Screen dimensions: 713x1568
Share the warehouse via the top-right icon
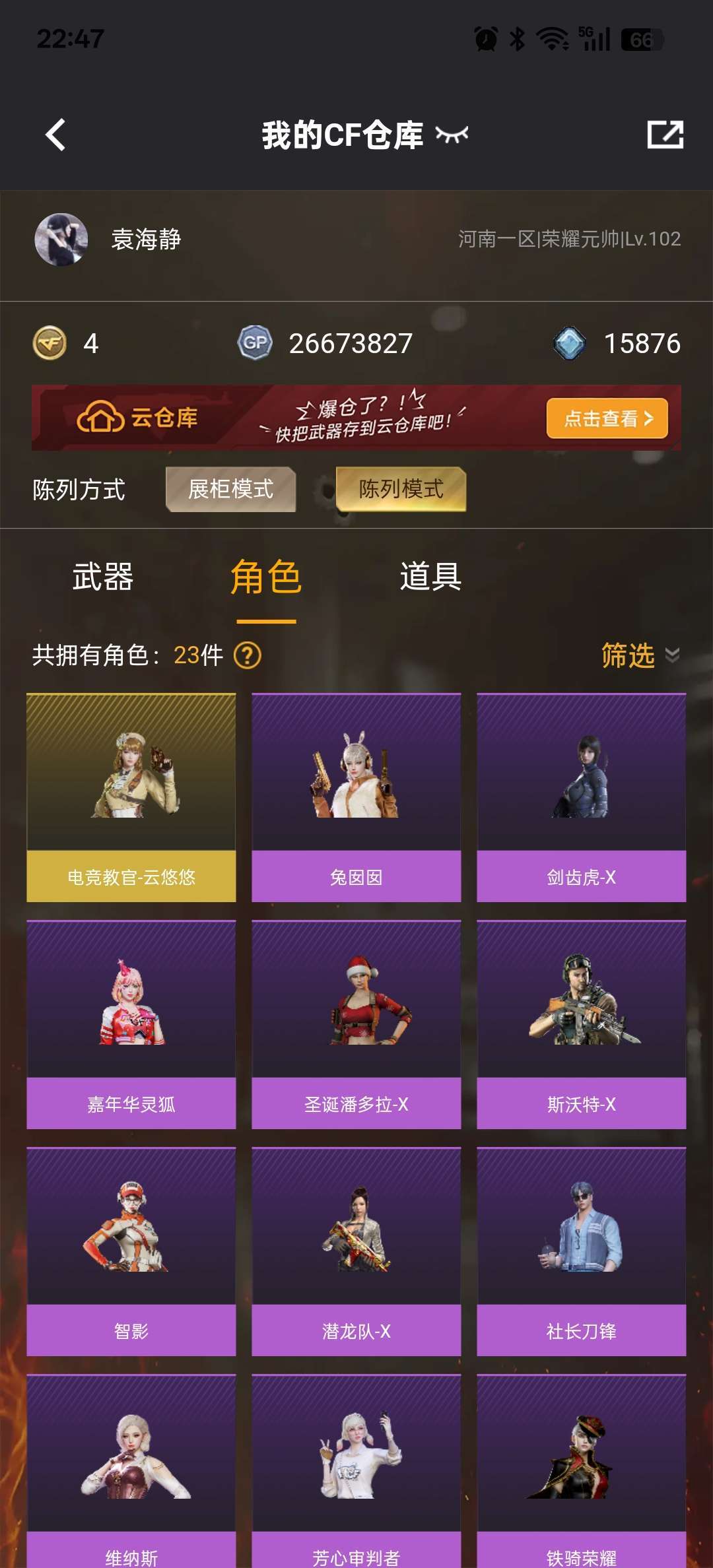point(665,135)
